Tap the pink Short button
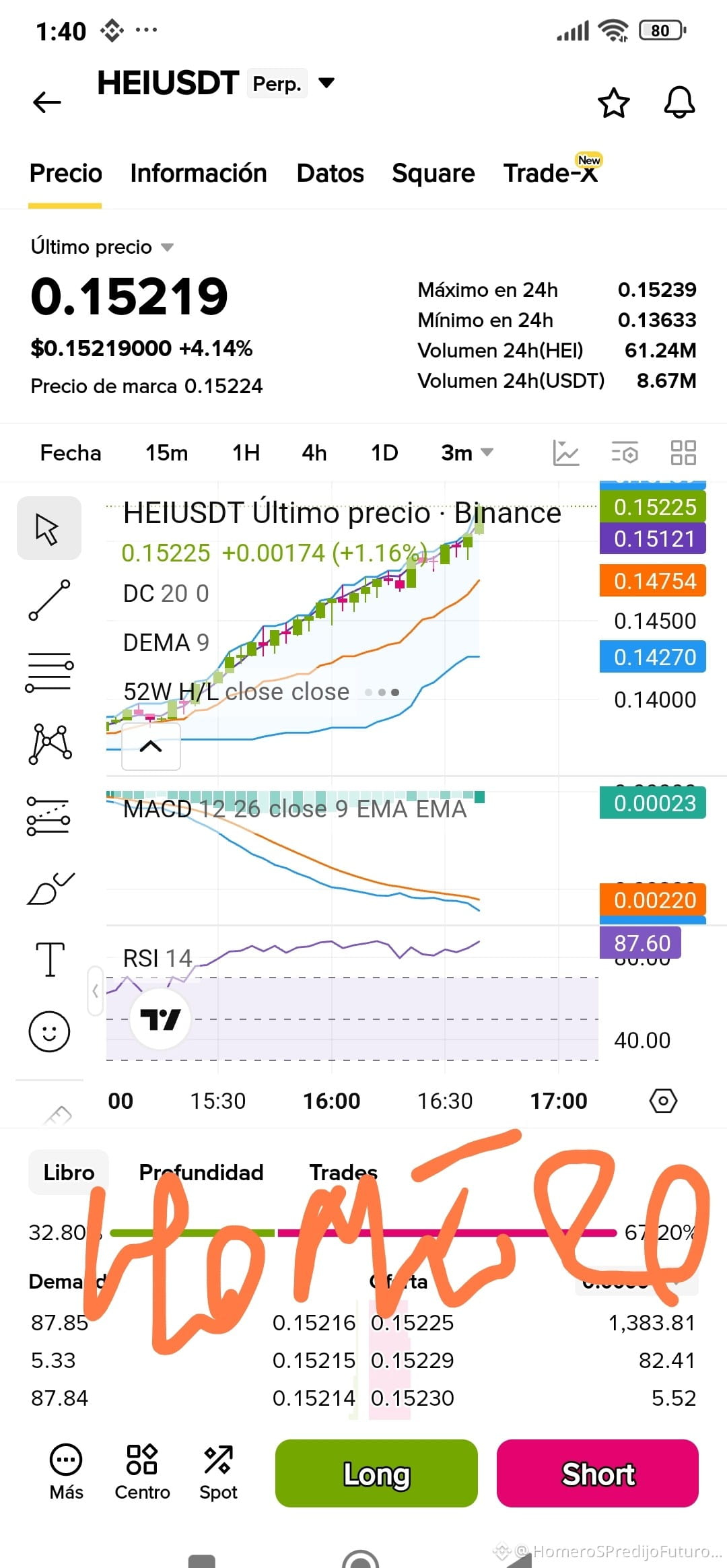Image resolution: width=727 pixels, height=1568 pixels. [x=598, y=1473]
